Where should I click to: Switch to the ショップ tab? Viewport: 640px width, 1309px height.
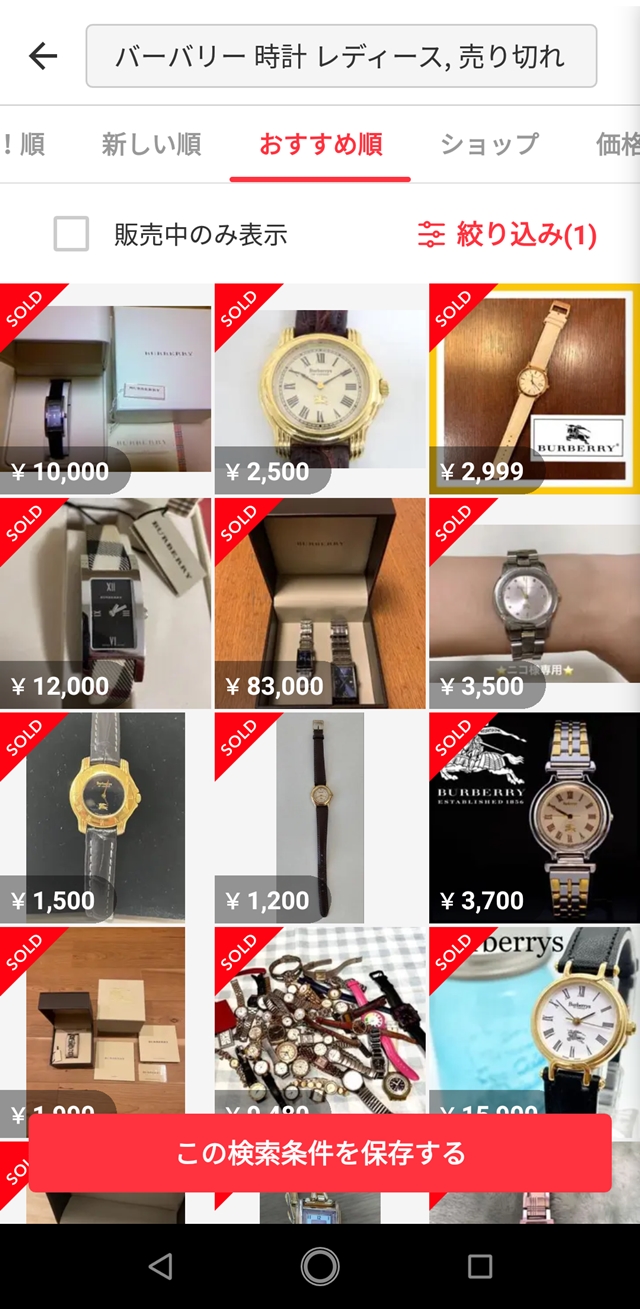(x=489, y=144)
